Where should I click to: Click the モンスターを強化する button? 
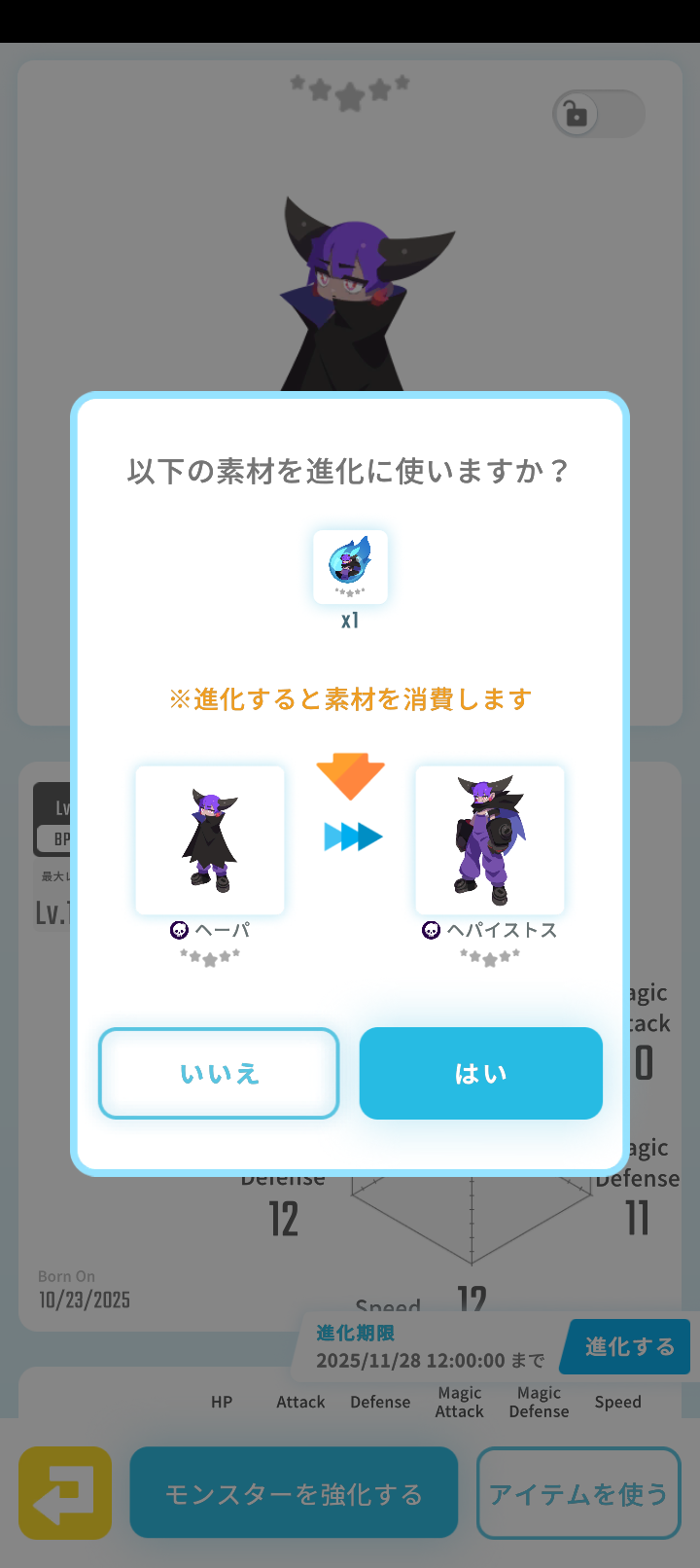pos(294,1492)
